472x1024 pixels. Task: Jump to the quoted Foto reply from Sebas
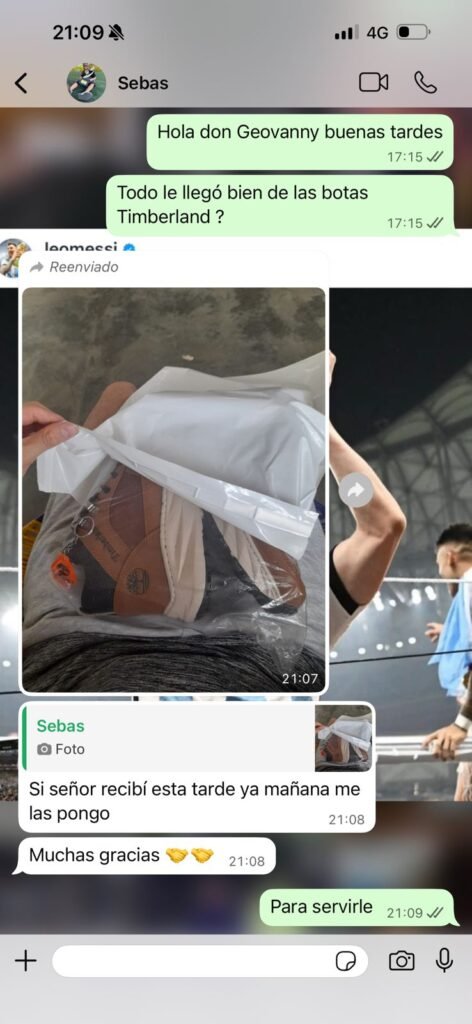pyautogui.click(x=197, y=738)
